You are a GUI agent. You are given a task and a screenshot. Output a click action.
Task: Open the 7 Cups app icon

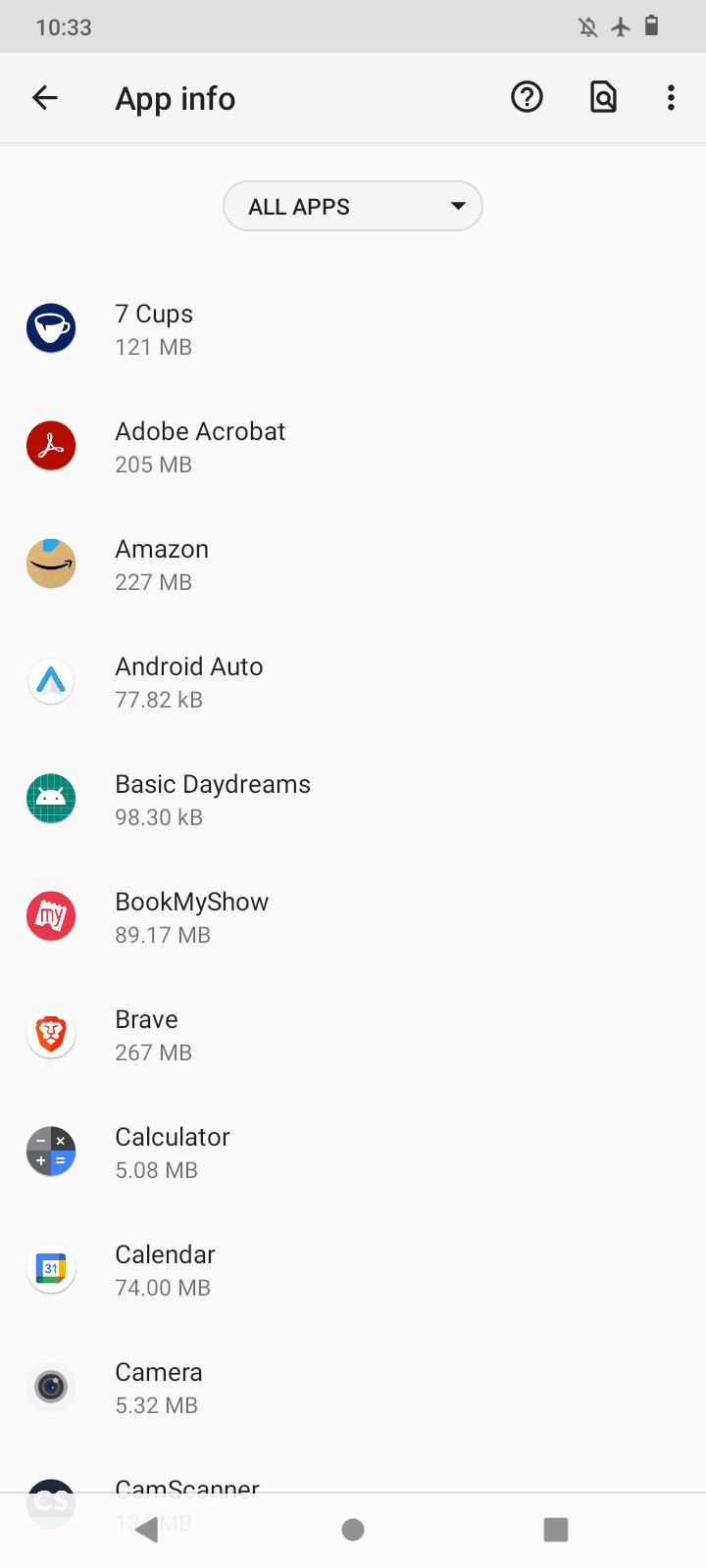51,327
